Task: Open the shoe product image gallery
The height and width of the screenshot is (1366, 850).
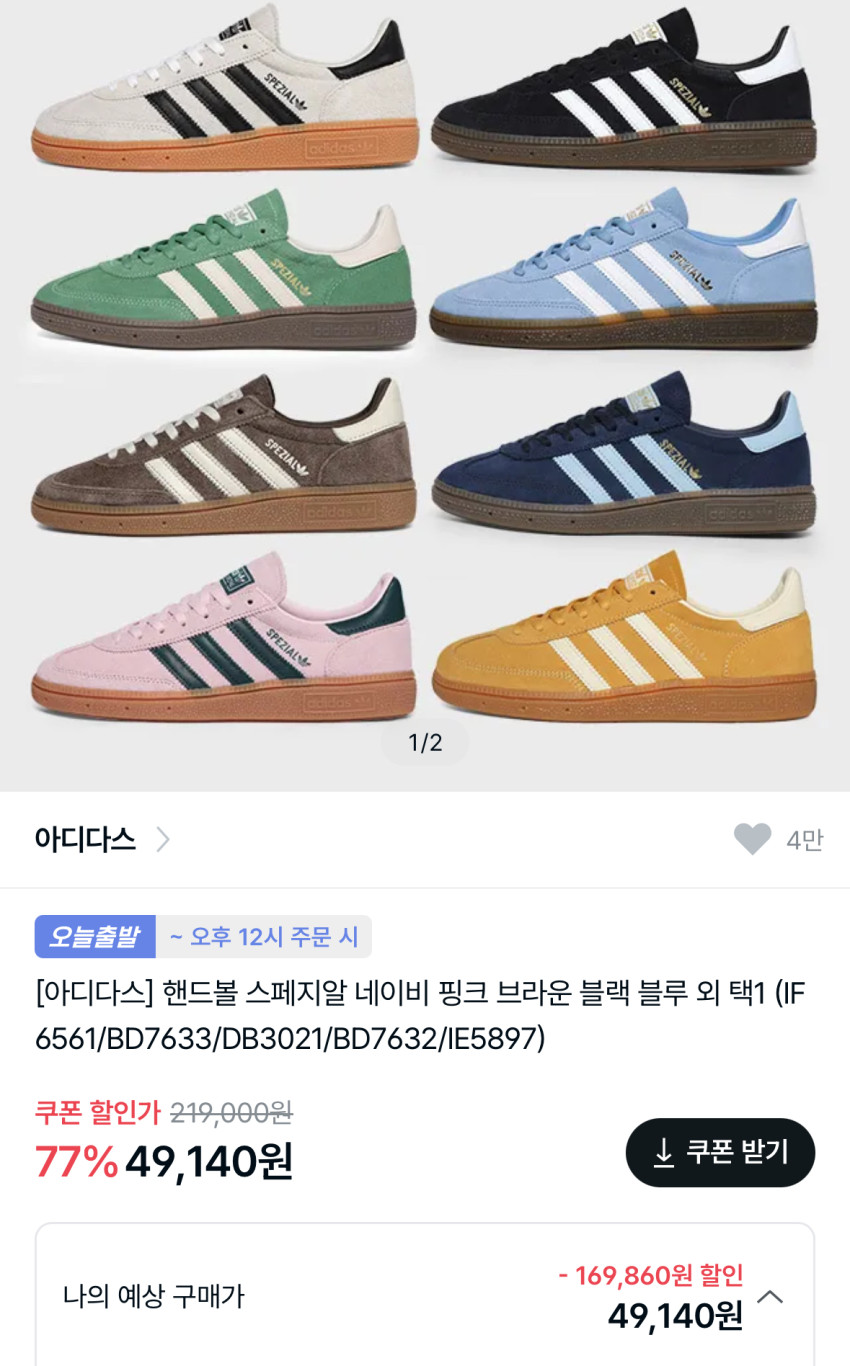Action: click(425, 380)
